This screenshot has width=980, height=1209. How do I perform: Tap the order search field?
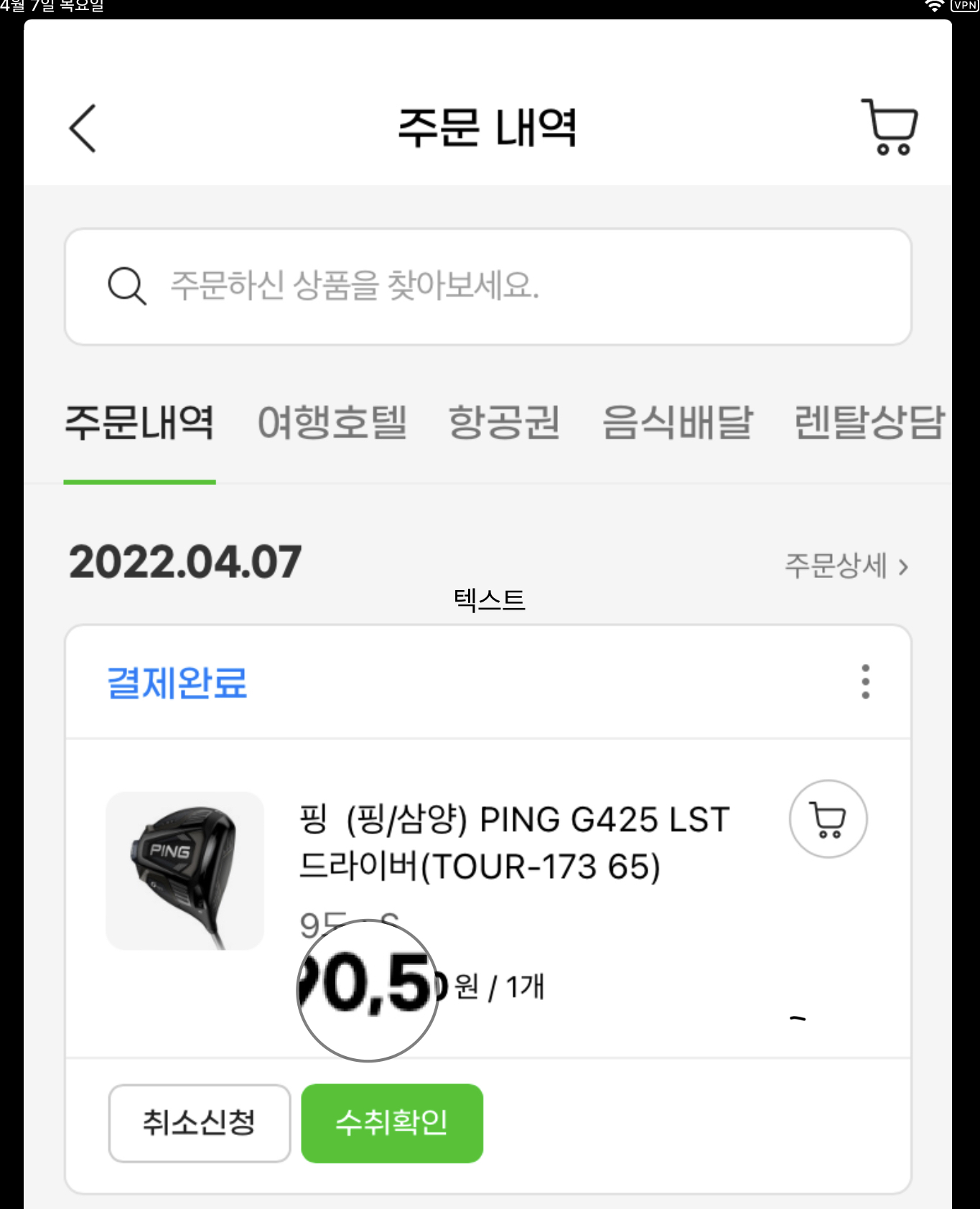tap(488, 286)
